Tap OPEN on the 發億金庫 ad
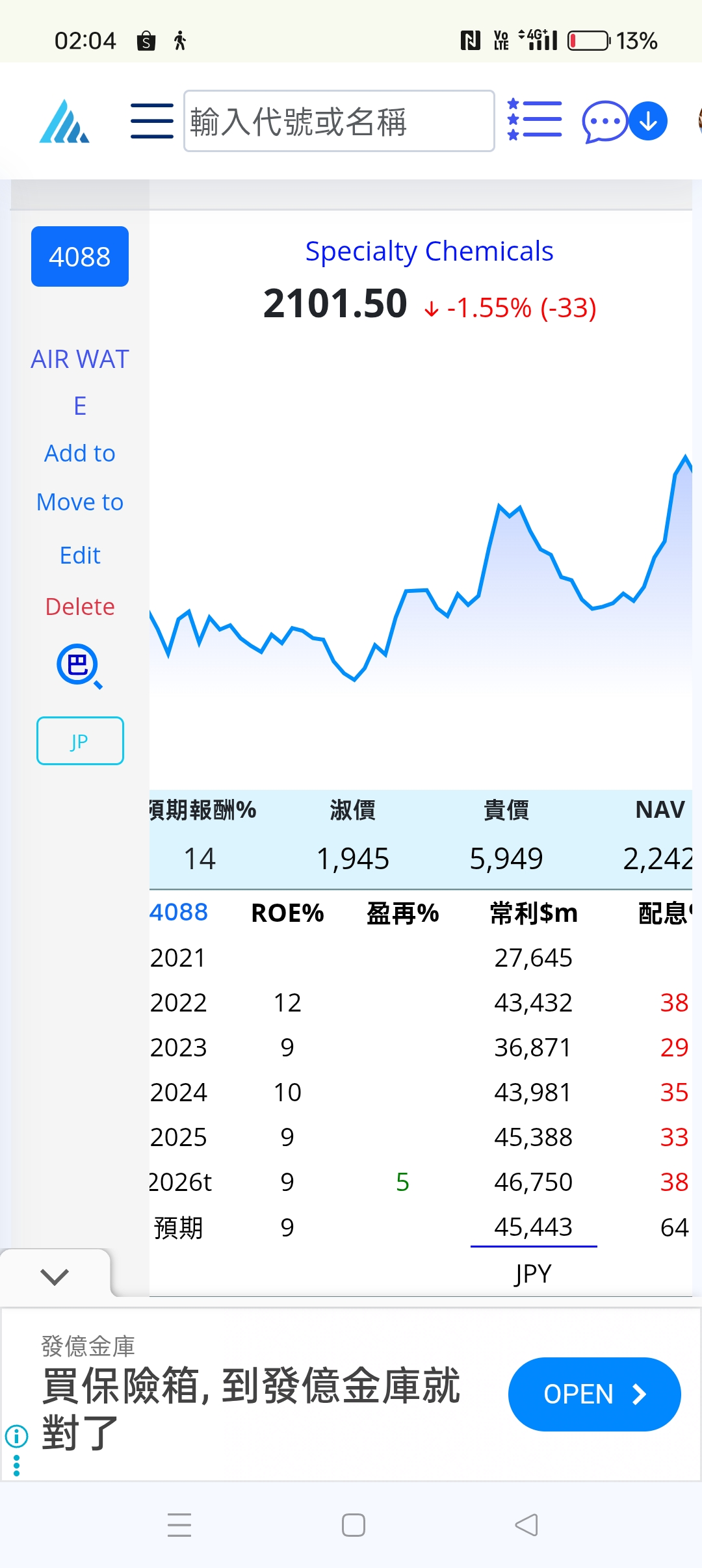The height and width of the screenshot is (1568, 702). pyautogui.click(x=594, y=1394)
